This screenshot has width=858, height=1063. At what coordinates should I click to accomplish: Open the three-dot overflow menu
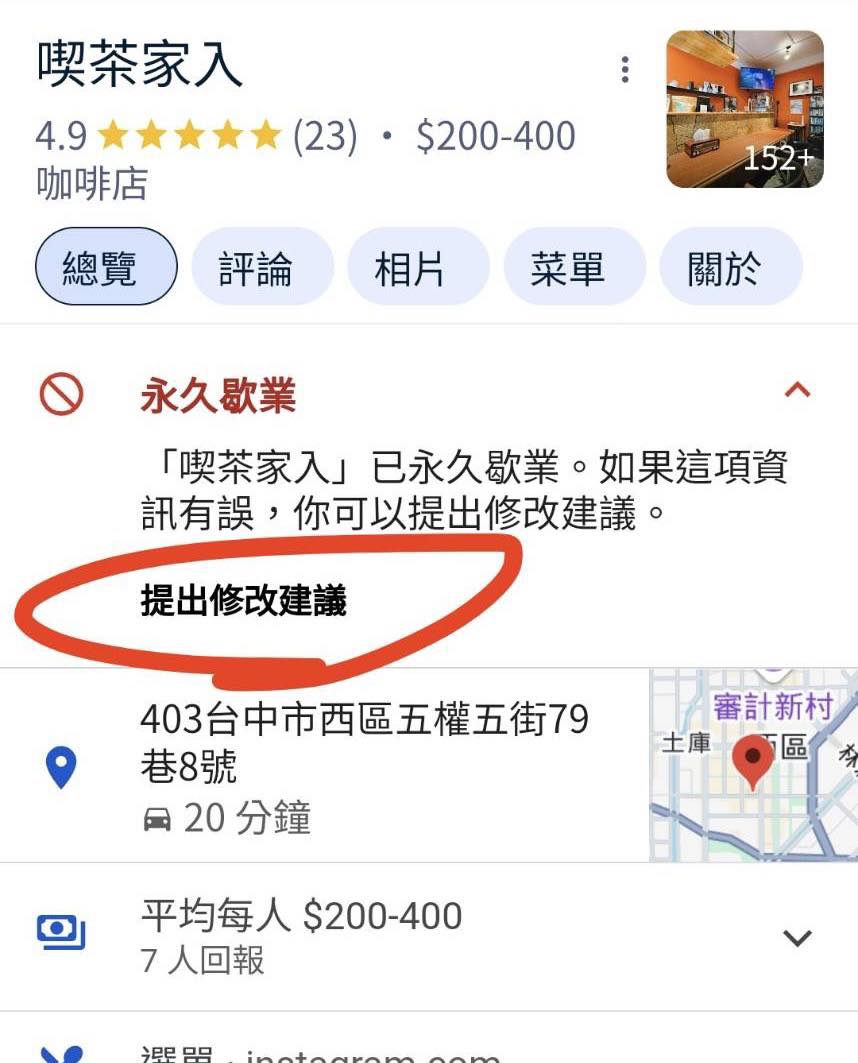point(625,70)
